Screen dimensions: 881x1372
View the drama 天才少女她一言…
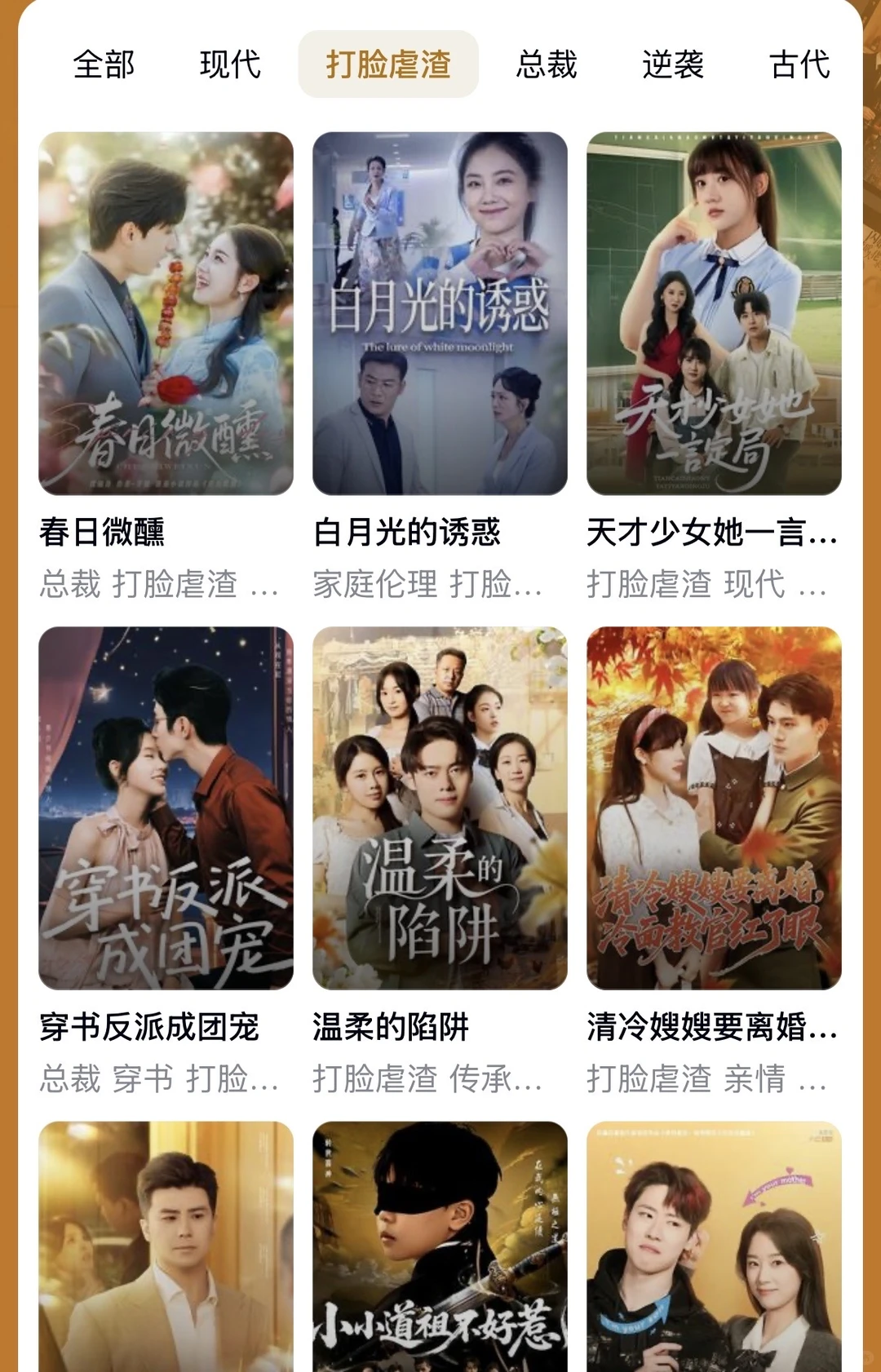714,314
